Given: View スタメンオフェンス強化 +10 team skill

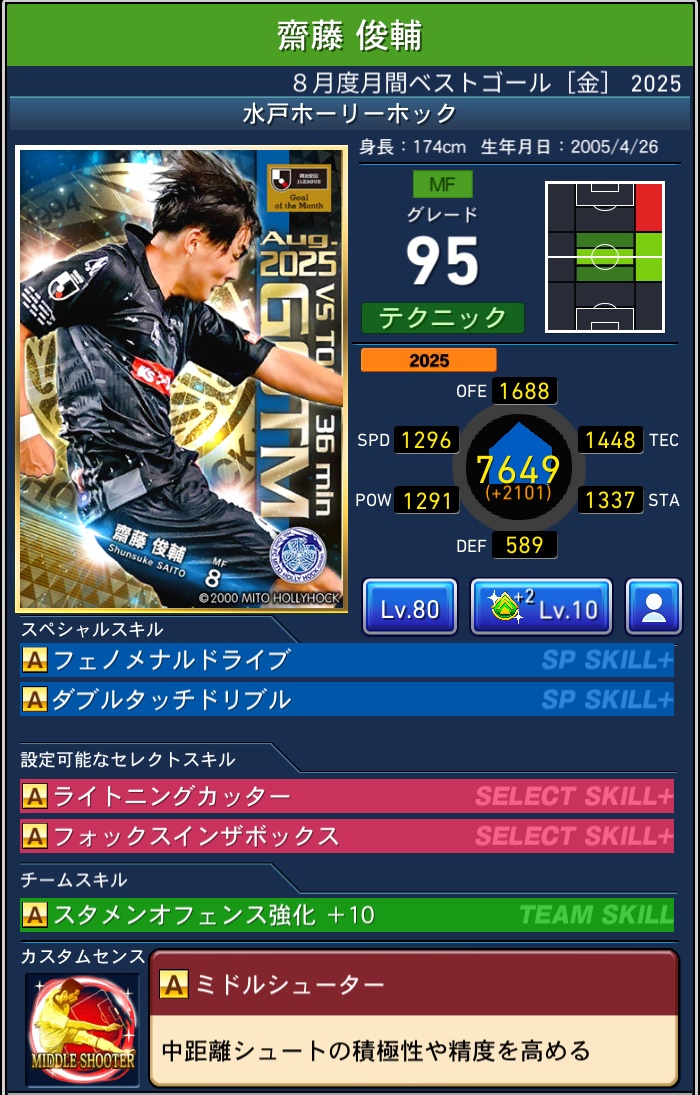Looking at the screenshot, I should 347,914.
